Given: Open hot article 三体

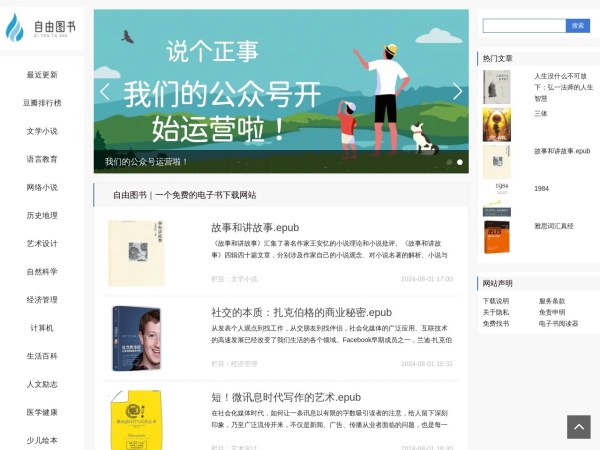Looking at the screenshot, I should pyautogui.click(x=541, y=114).
